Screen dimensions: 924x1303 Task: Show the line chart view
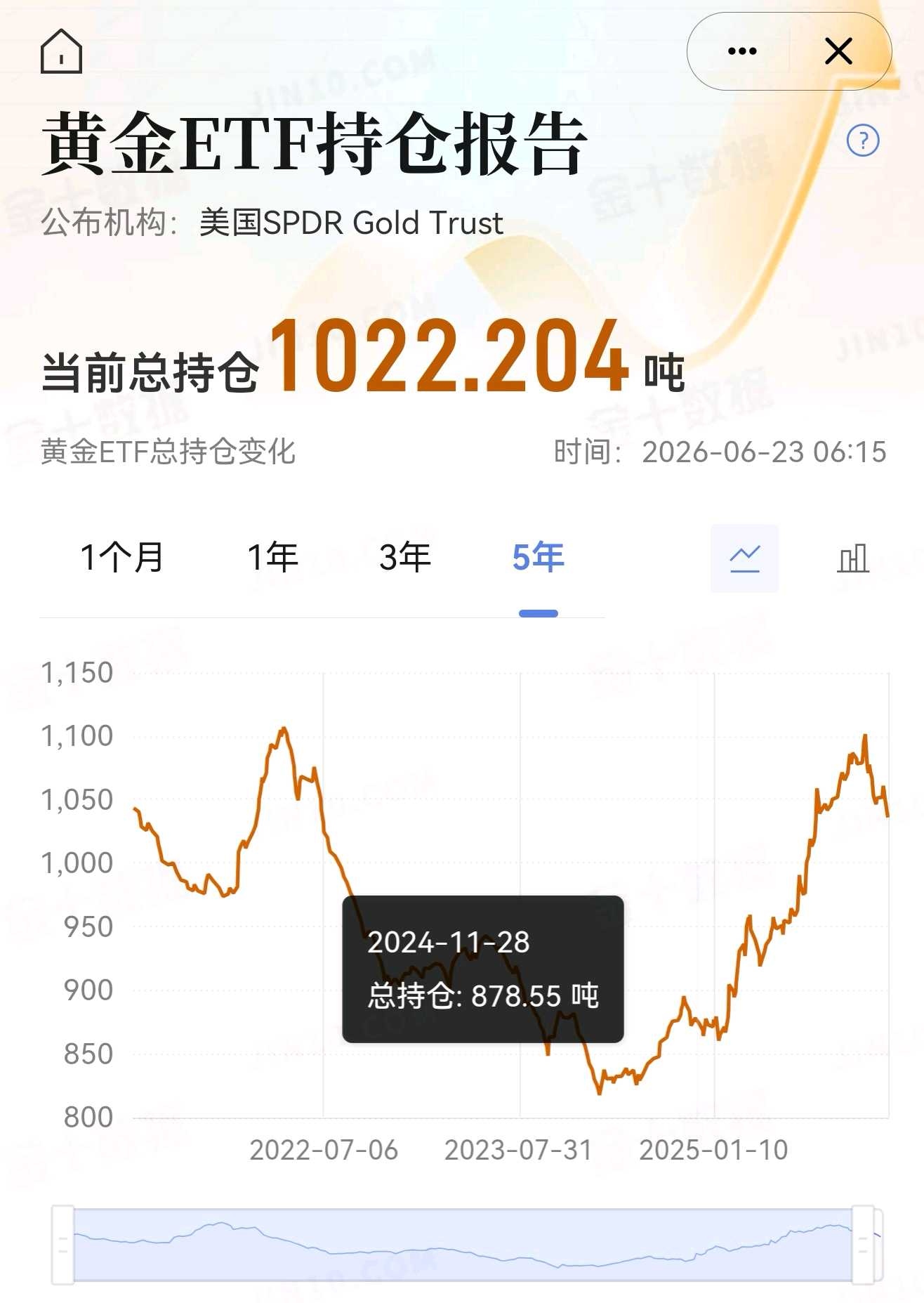pos(745,558)
